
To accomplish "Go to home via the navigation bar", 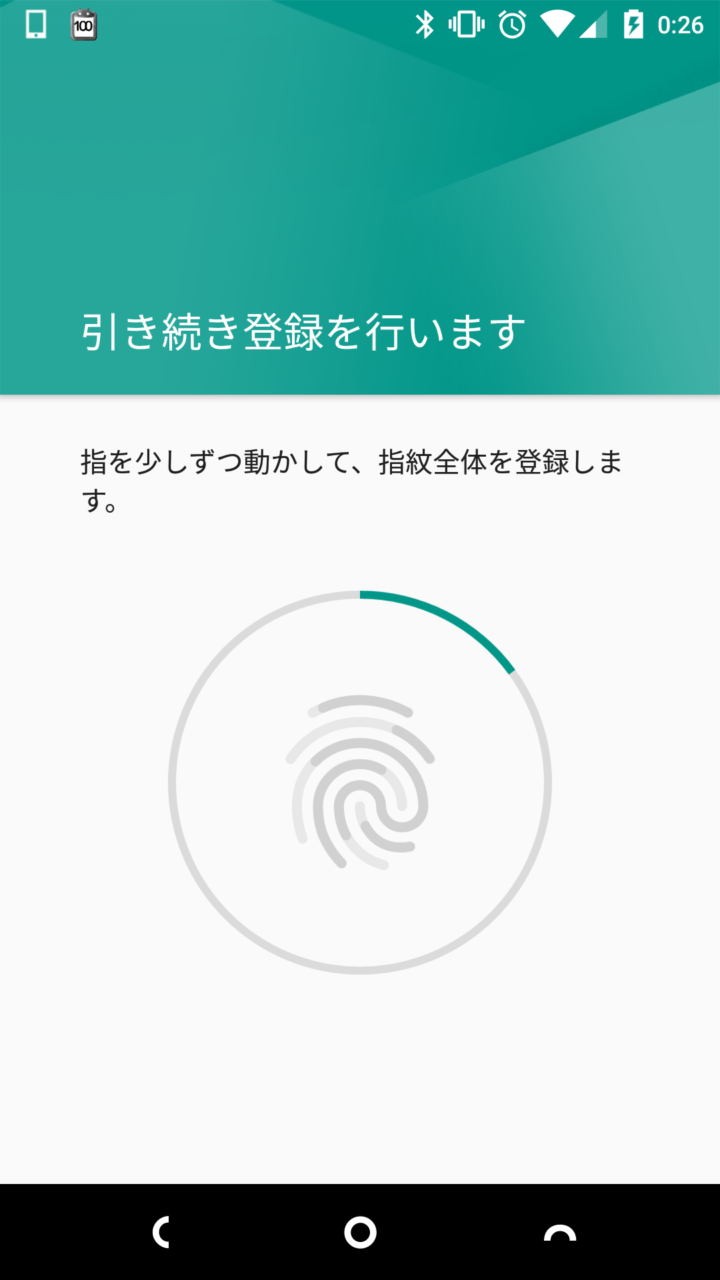I will pyautogui.click(x=360, y=1233).
